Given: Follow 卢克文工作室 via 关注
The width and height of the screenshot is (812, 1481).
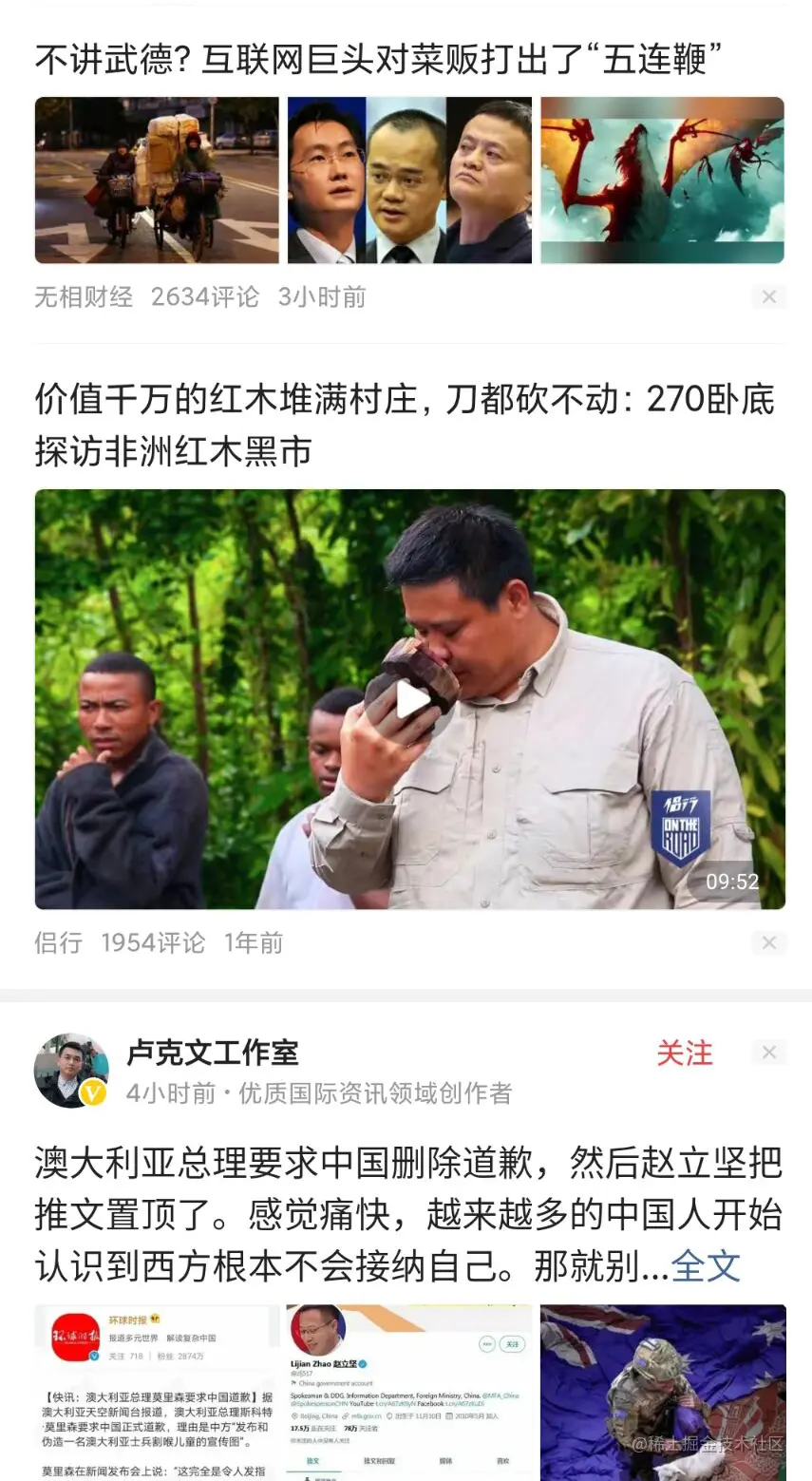Looking at the screenshot, I should [684, 1053].
